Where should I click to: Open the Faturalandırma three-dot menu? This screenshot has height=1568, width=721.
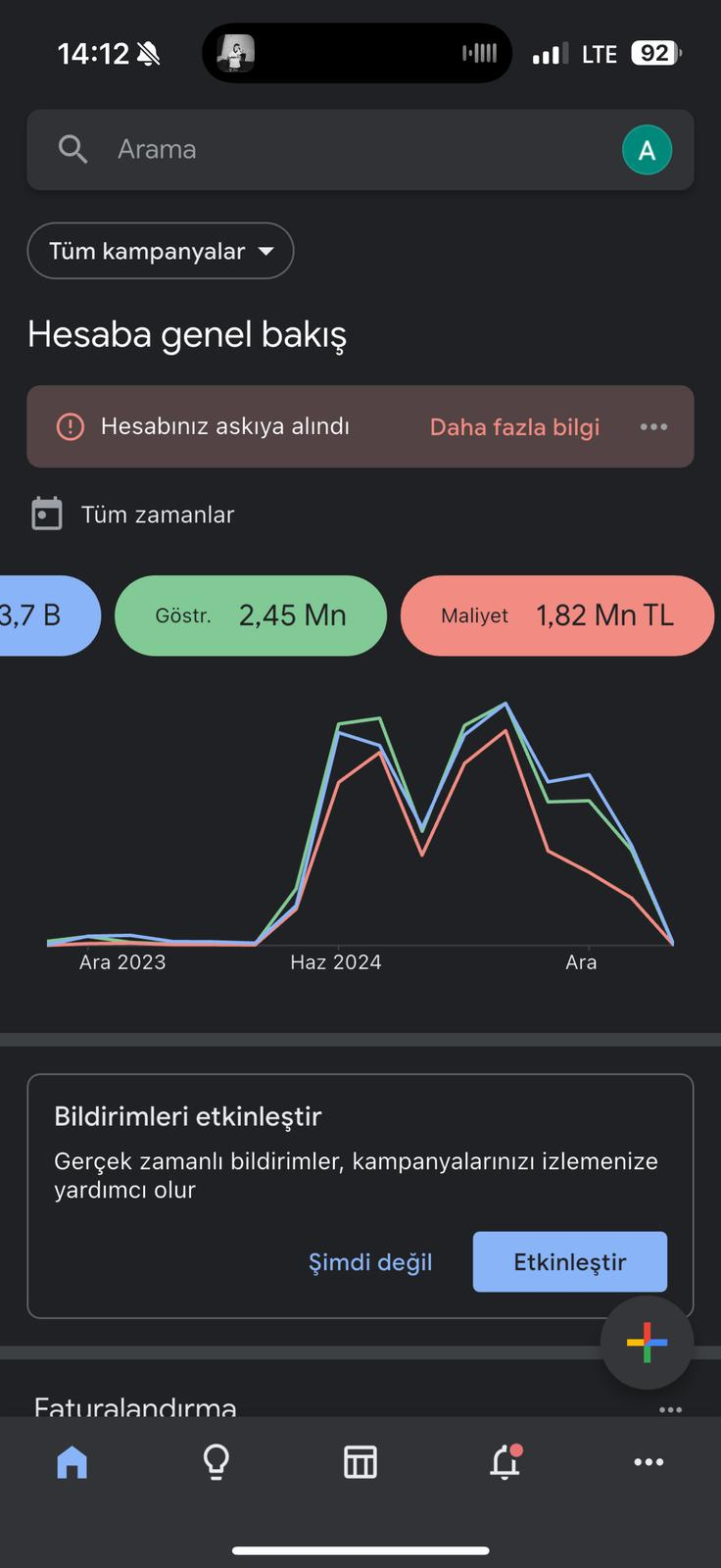pyautogui.click(x=670, y=1409)
